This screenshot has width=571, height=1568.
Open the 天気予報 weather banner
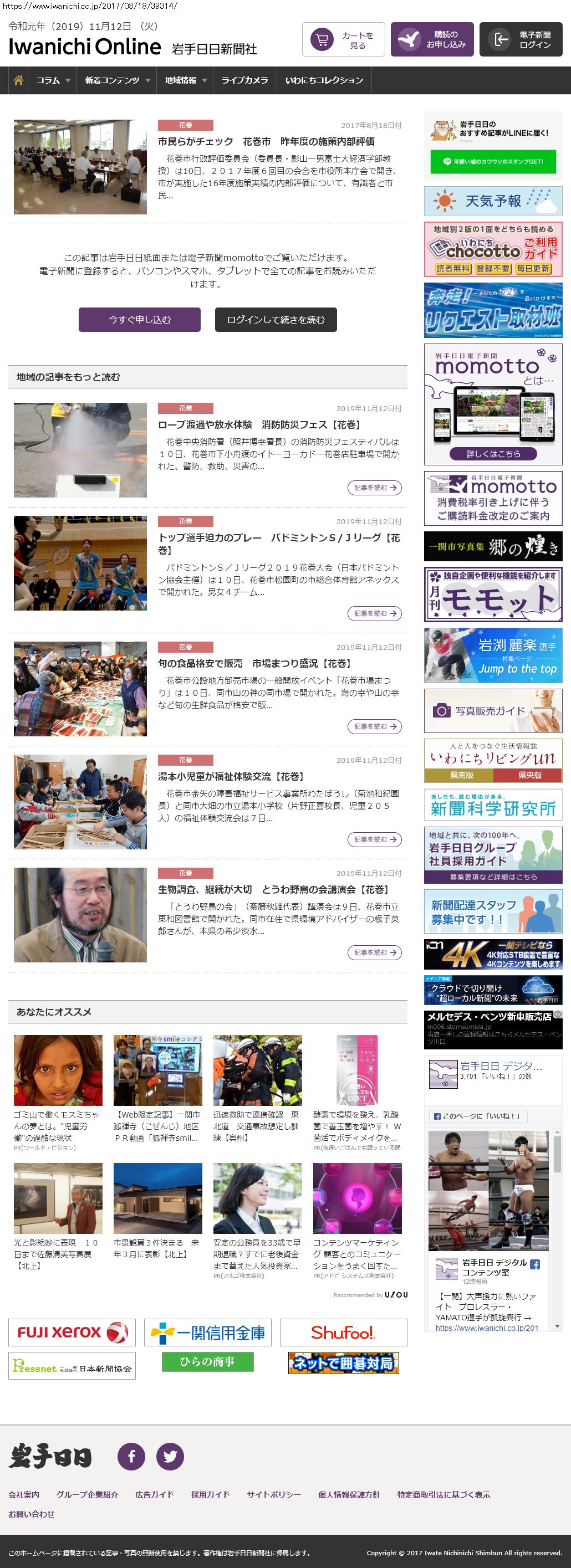click(493, 201)
